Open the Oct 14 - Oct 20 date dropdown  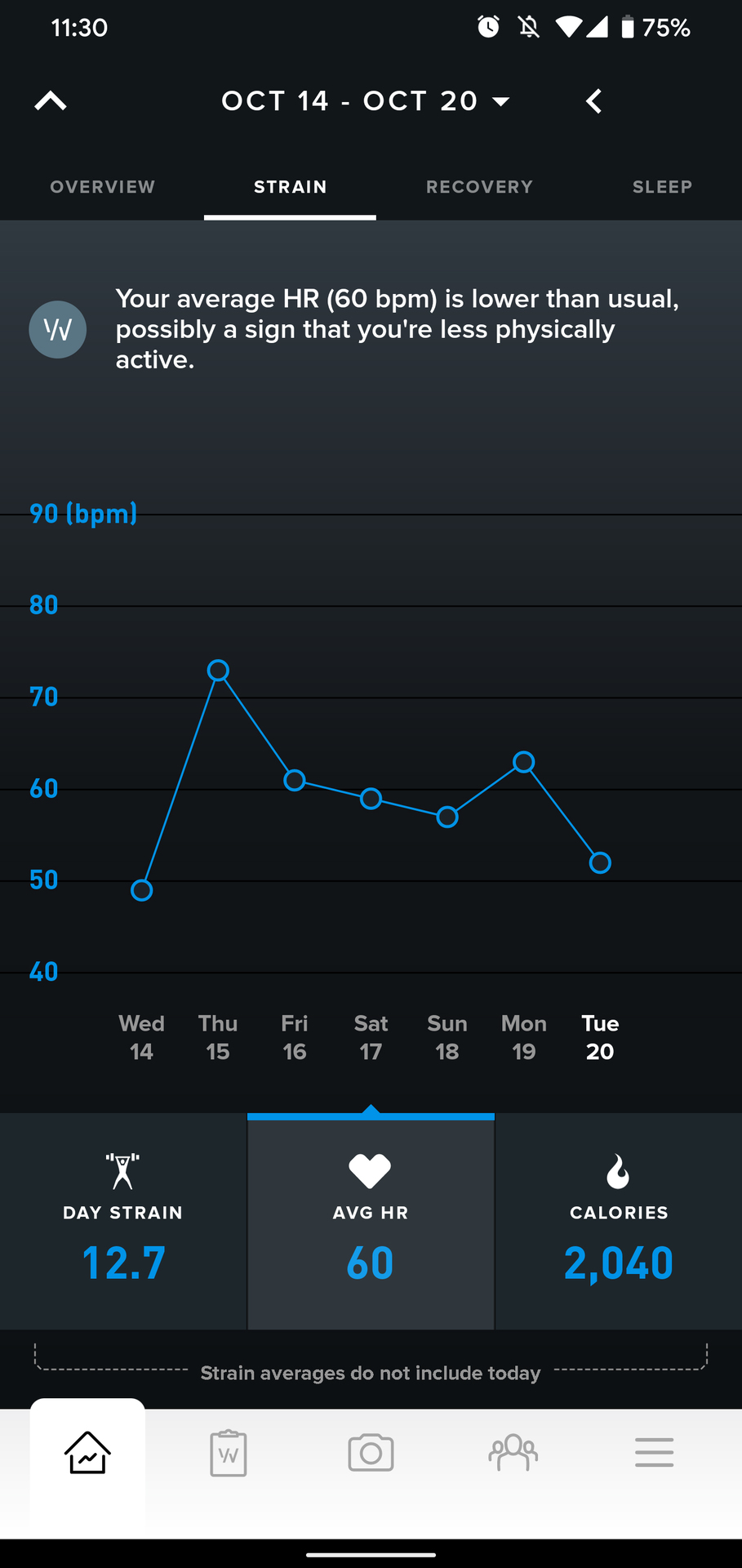tap(365, 101)
